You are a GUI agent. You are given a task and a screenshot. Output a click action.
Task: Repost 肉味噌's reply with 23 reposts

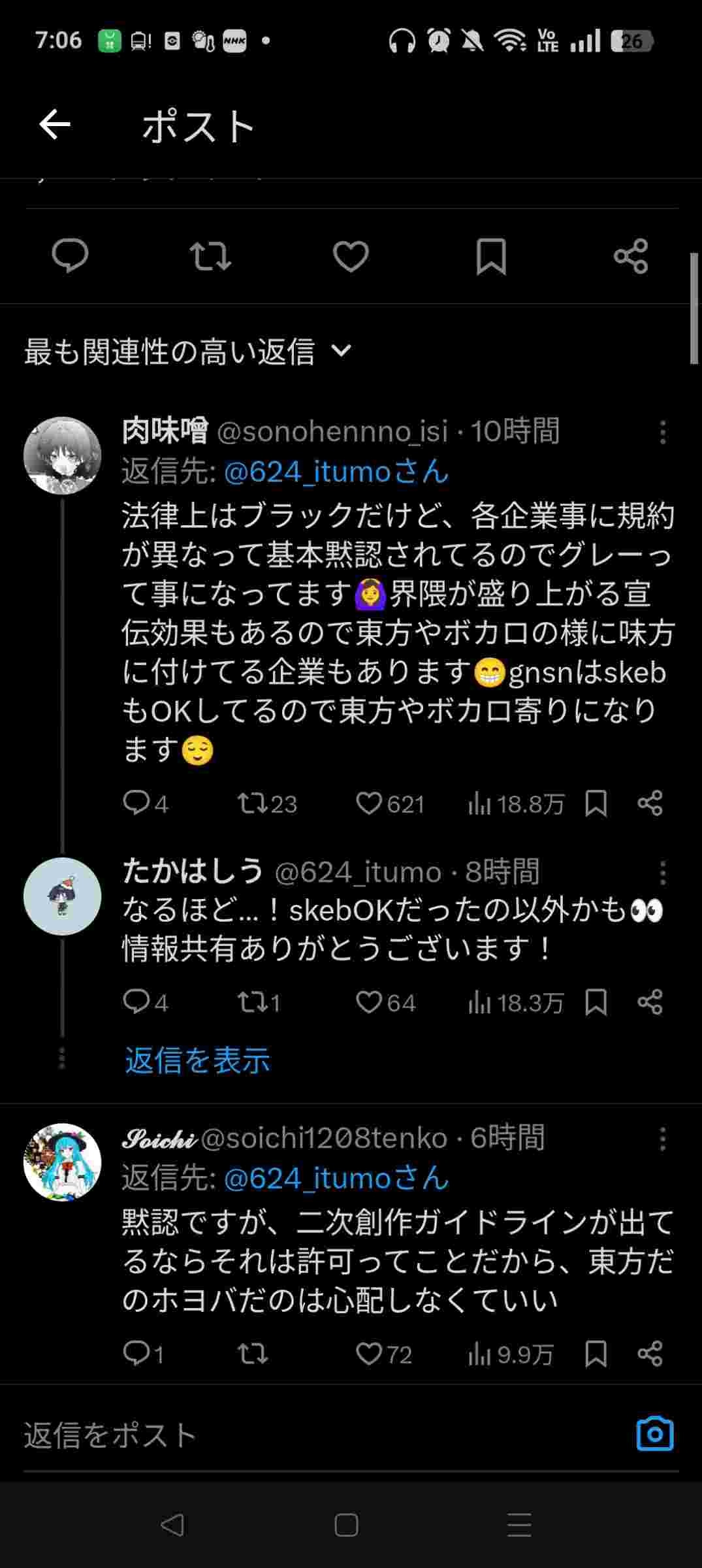click(249, 804)
